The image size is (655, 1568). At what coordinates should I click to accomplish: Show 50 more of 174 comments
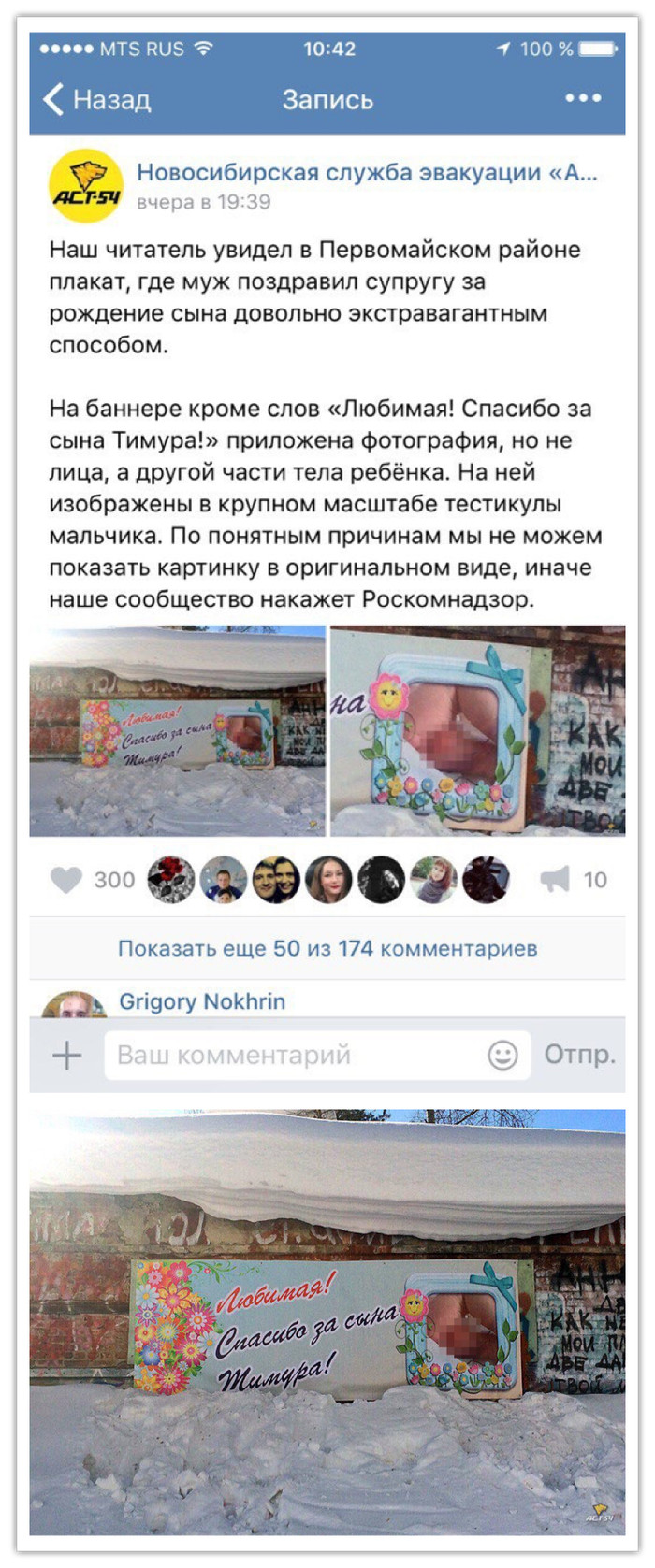327,948
